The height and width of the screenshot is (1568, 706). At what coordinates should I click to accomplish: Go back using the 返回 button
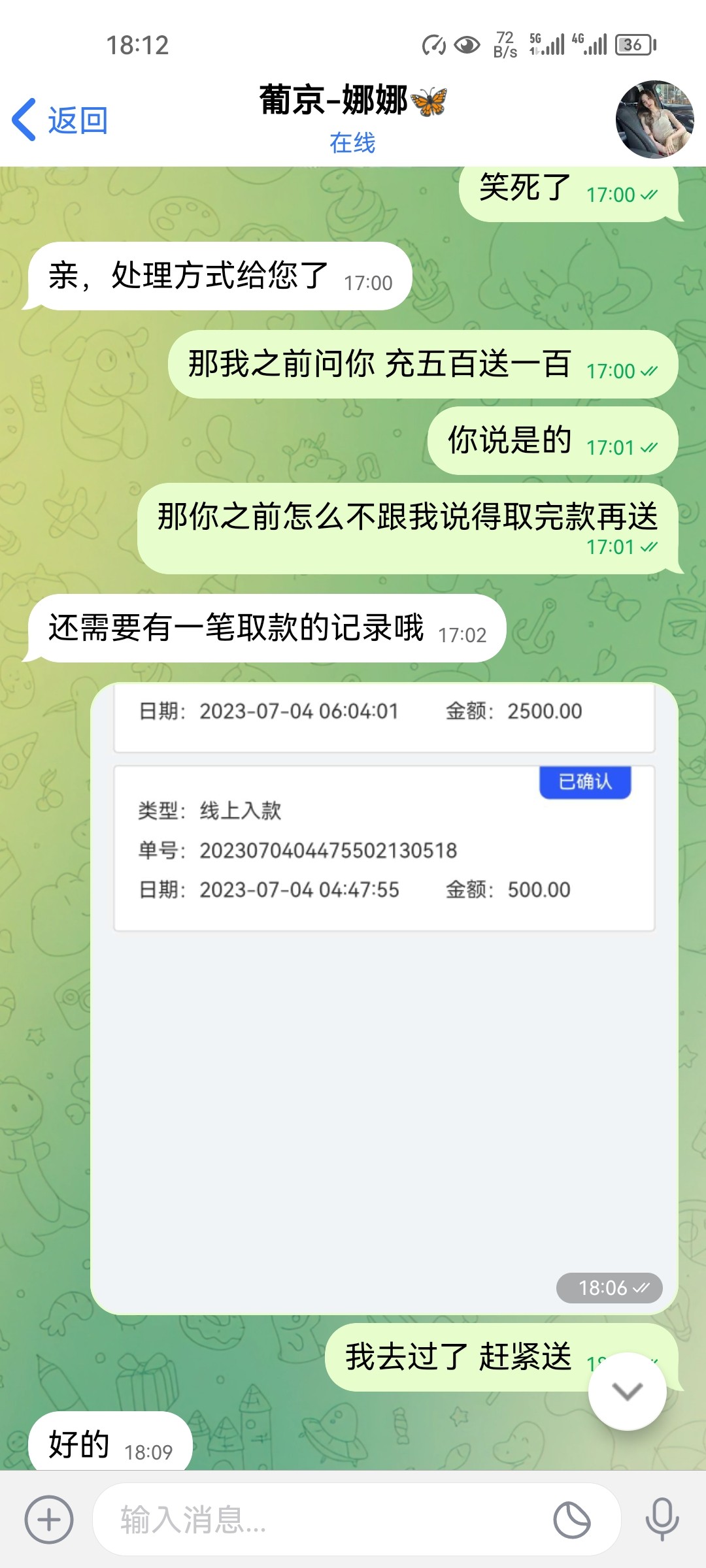(60, 120)
